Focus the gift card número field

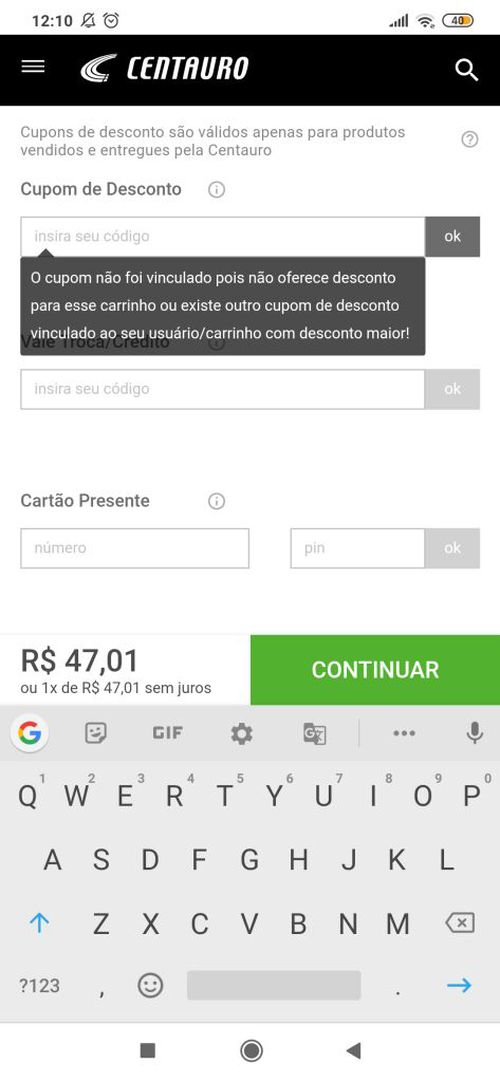coord(134,549)
